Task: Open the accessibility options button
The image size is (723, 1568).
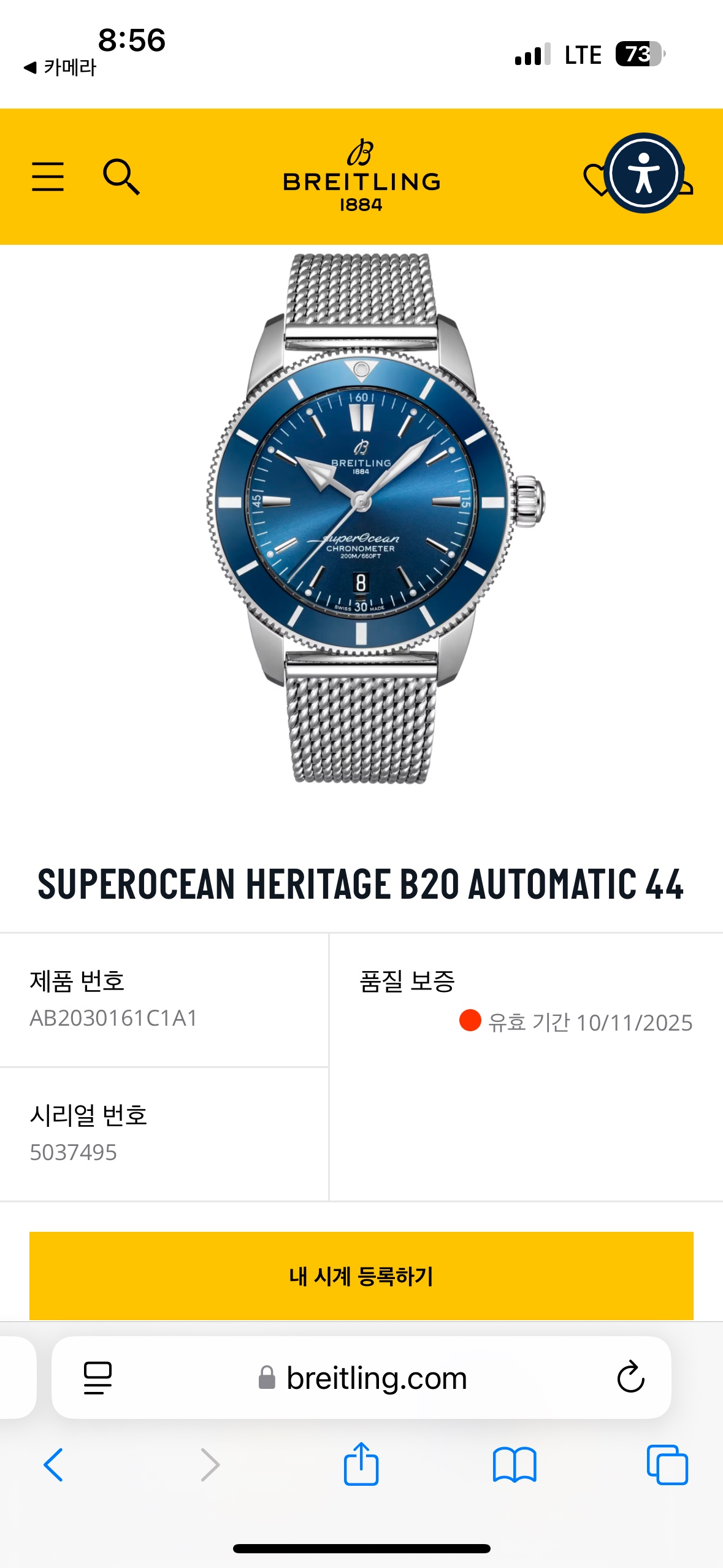Action: pos(644,173)
